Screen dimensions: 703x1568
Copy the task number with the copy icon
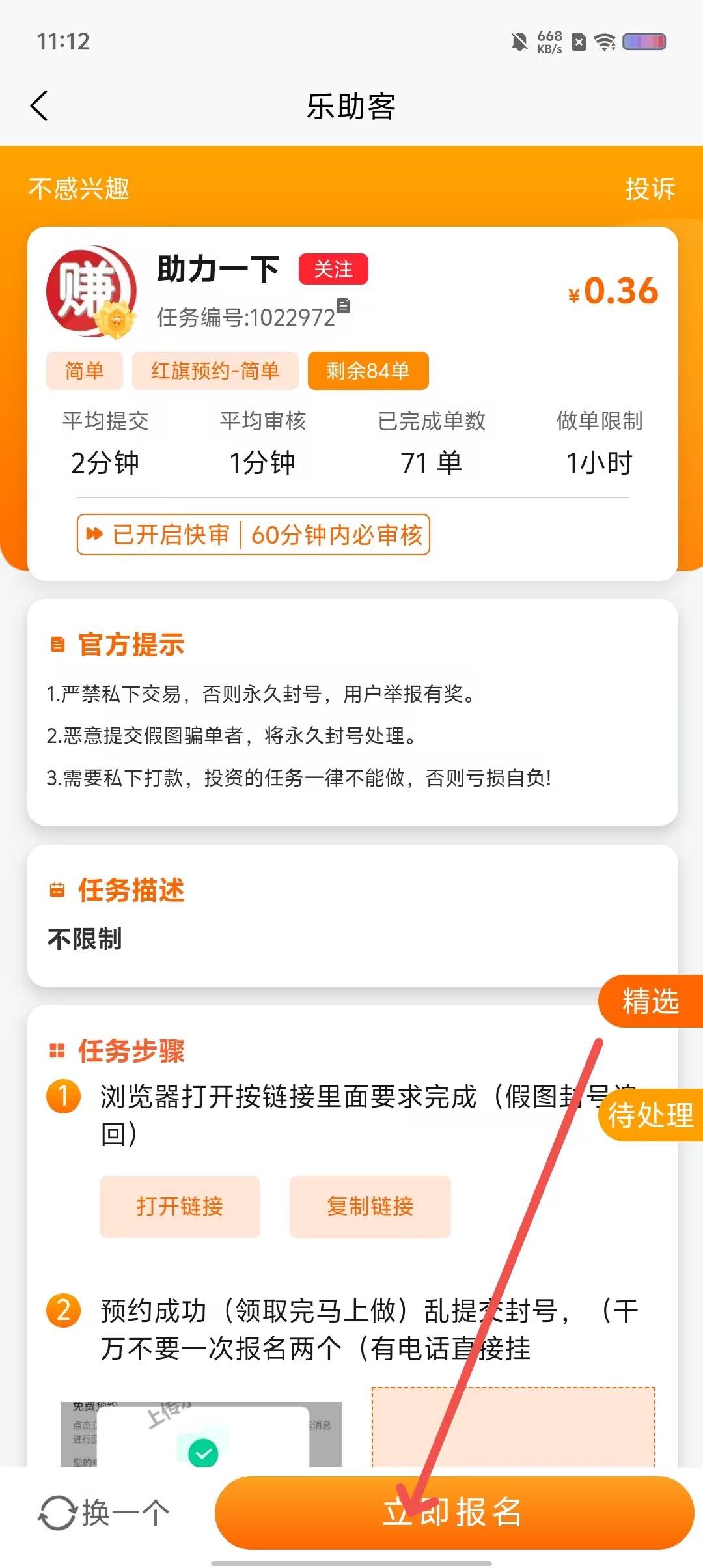point(344,305)
